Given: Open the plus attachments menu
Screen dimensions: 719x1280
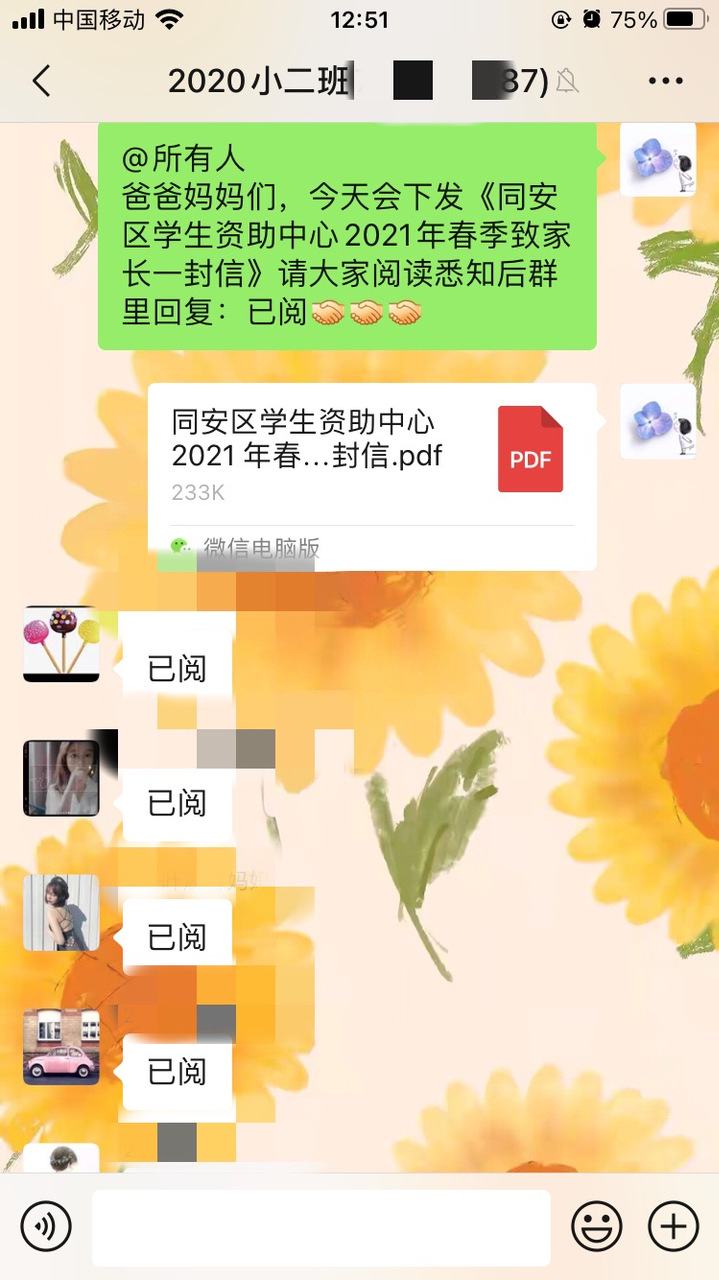Looking at the screenshot, I should pos(673,1226).
